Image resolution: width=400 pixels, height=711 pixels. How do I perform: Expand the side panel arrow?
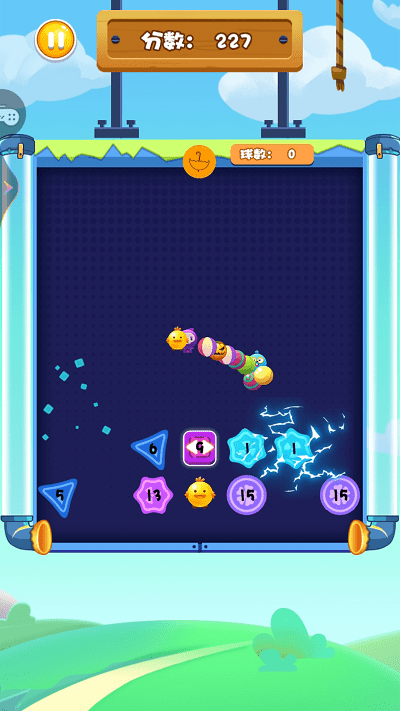[8, 188]
